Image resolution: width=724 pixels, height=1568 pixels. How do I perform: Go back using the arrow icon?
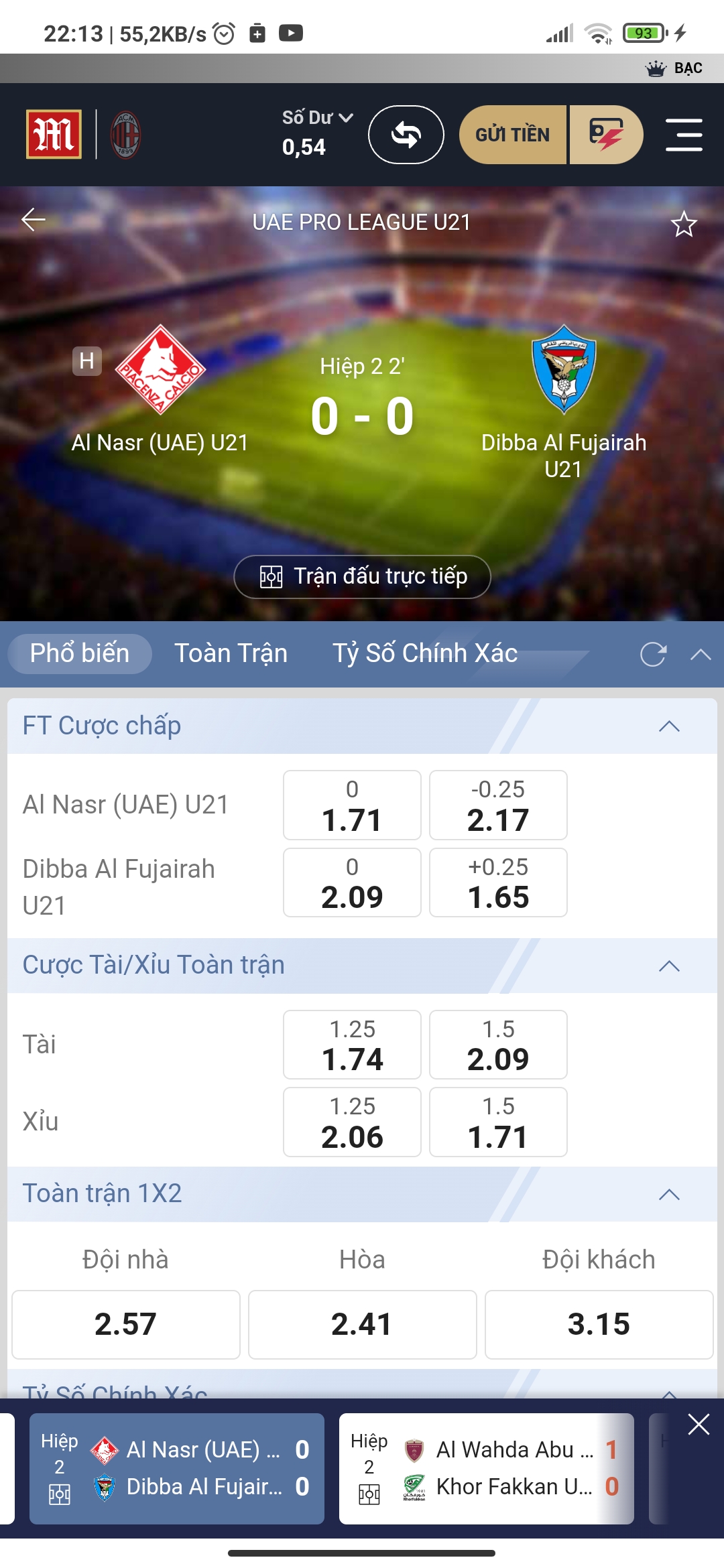(33, 220)
